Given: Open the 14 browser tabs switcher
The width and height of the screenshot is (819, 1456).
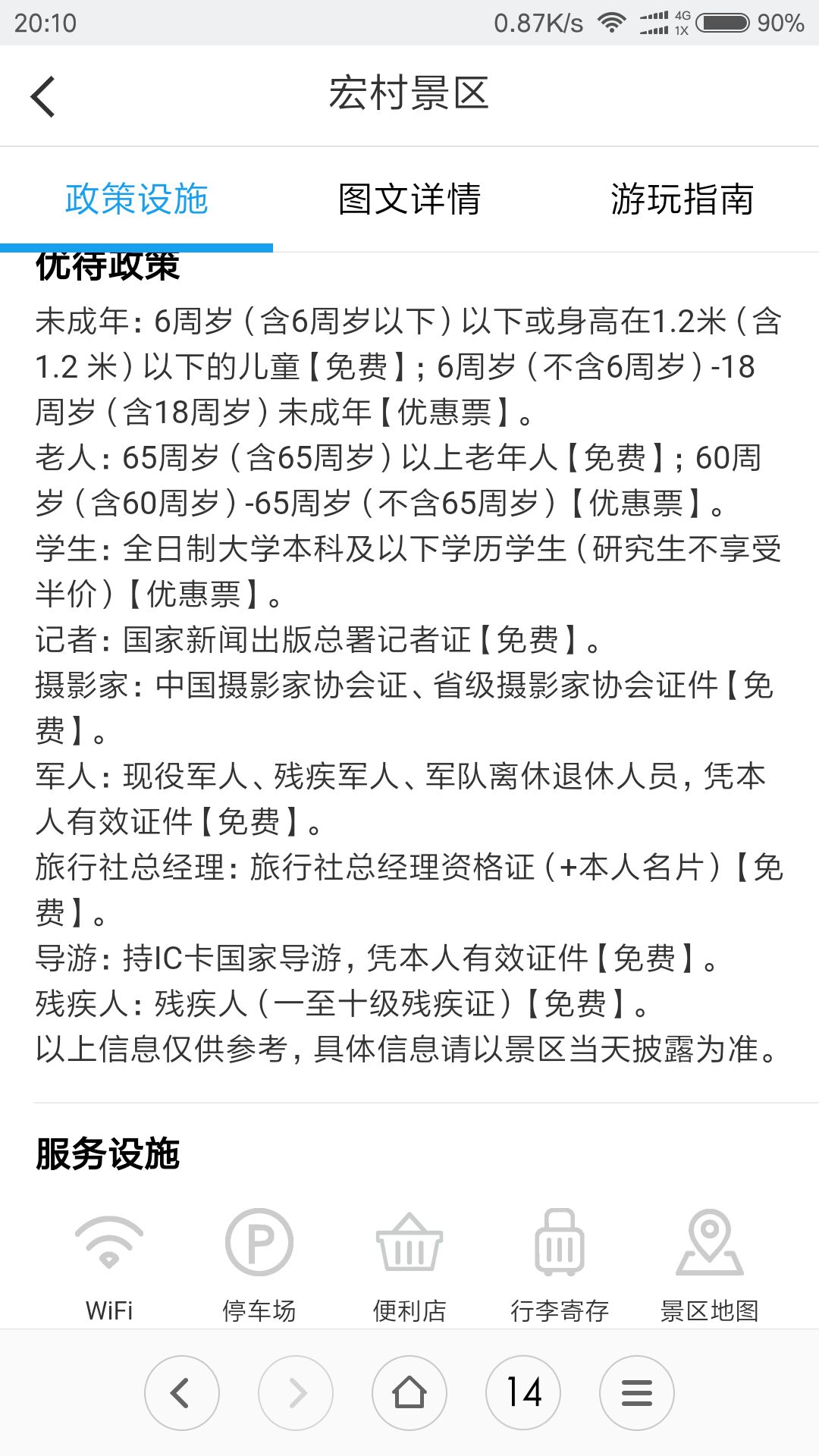Looking at the screenshot, I should [523, 1393].
